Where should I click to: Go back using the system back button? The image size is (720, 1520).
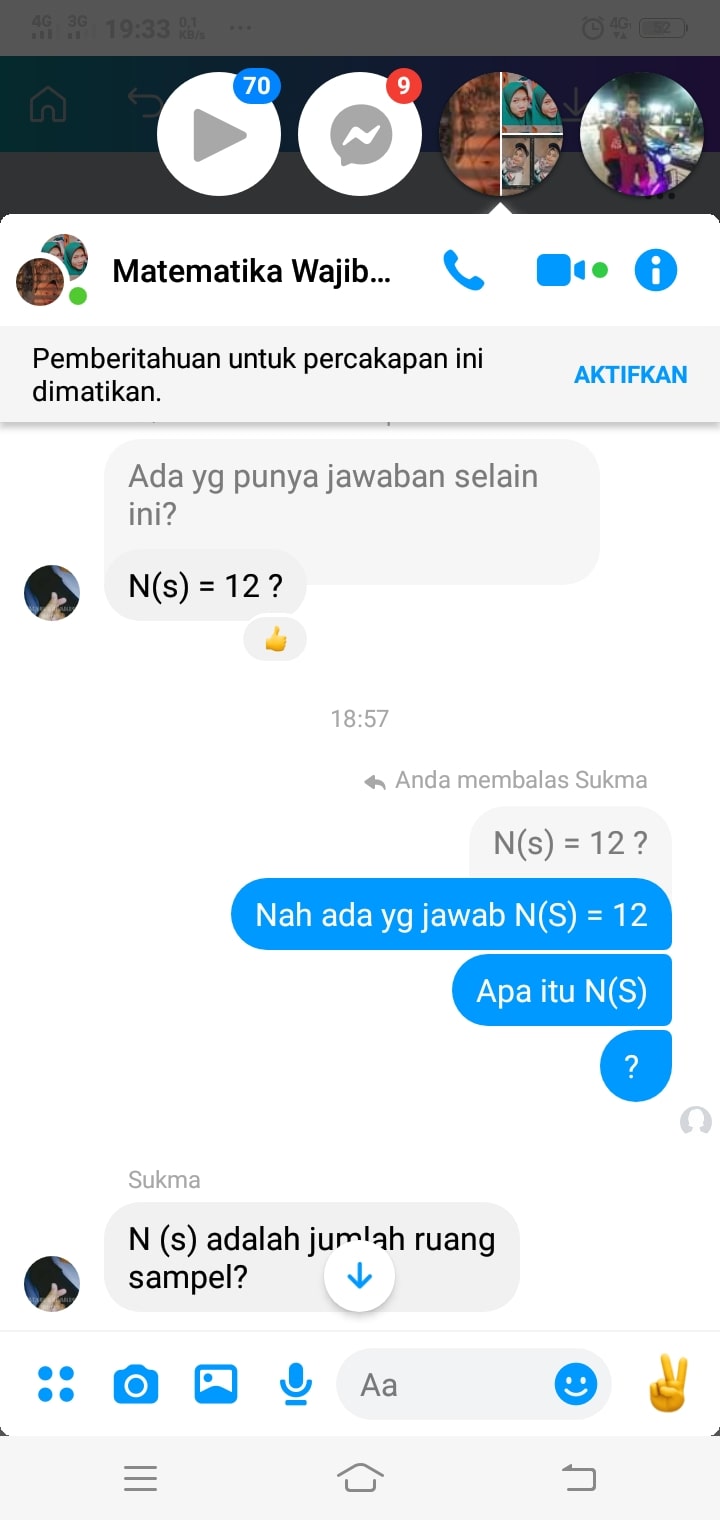(x=578, y=1477)
